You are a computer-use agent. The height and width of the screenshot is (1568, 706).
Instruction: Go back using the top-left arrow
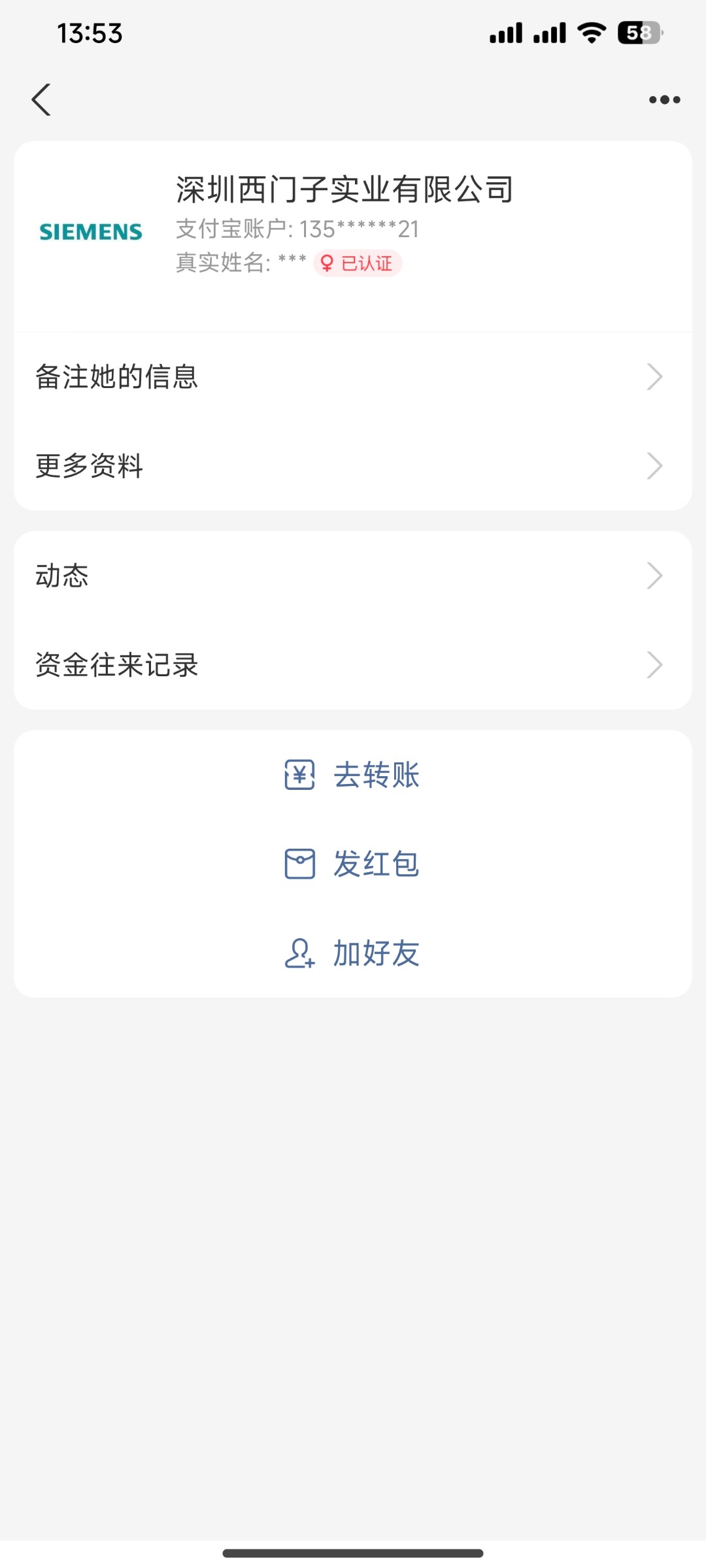click(41, 100)
